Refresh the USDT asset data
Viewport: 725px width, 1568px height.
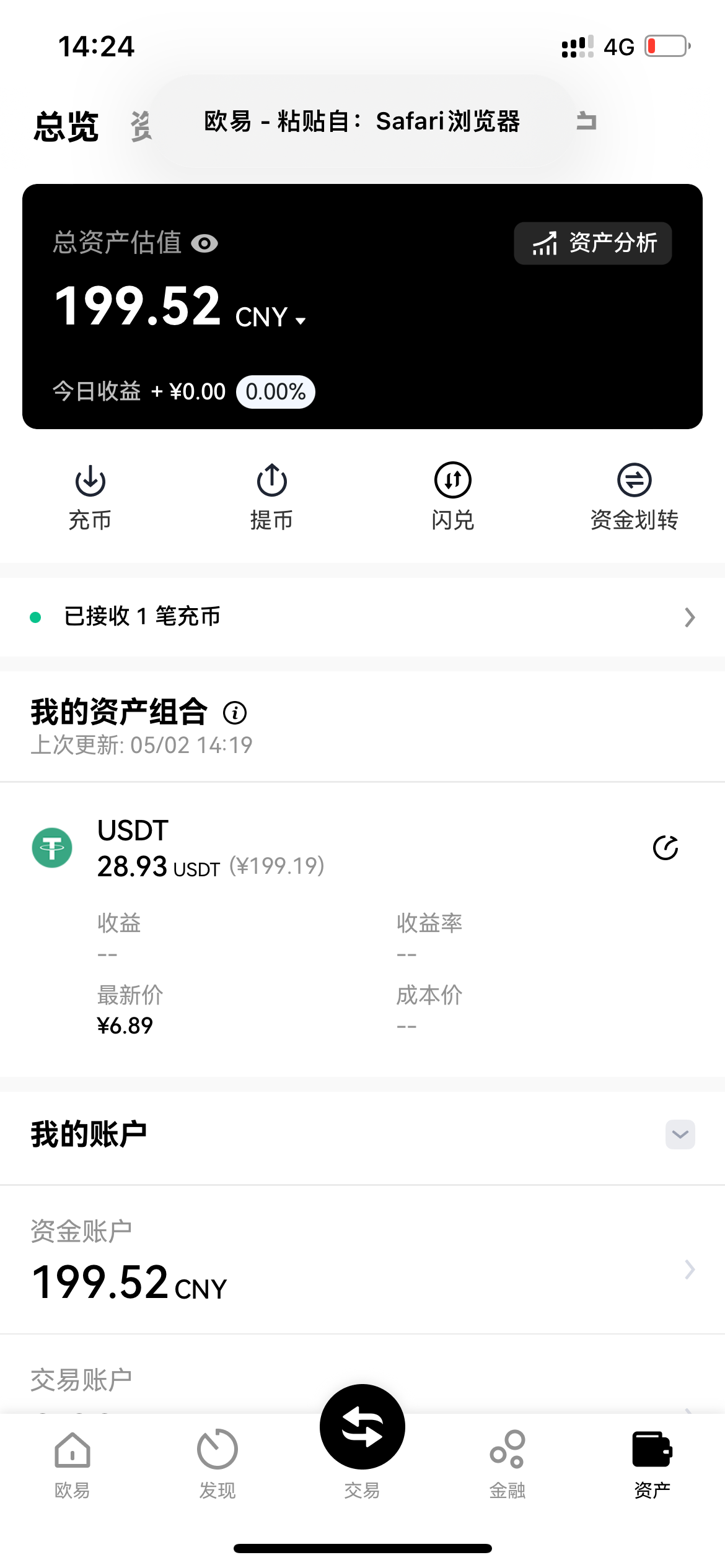666,848
